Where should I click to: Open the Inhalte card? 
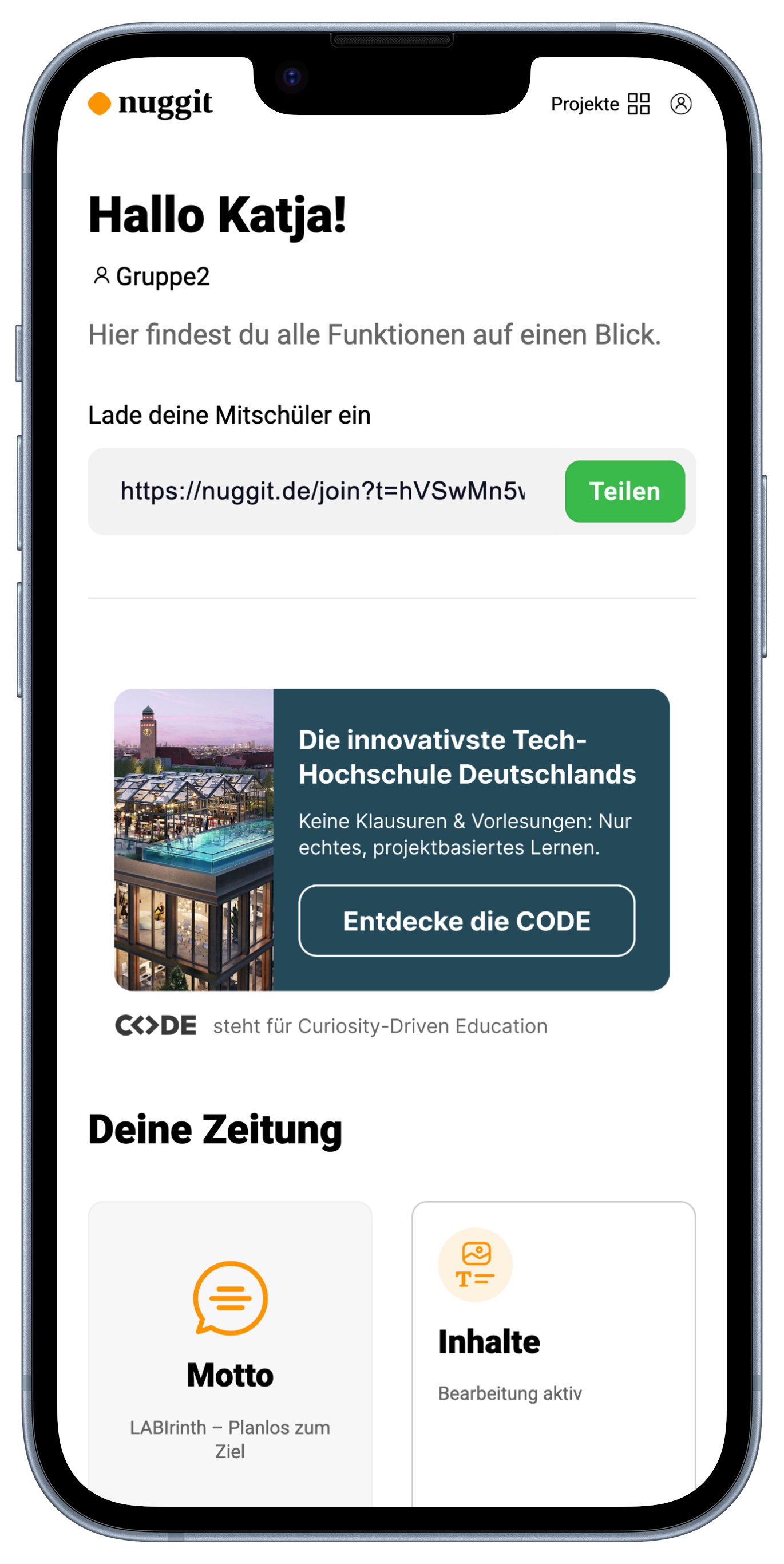click(553, 1354)
